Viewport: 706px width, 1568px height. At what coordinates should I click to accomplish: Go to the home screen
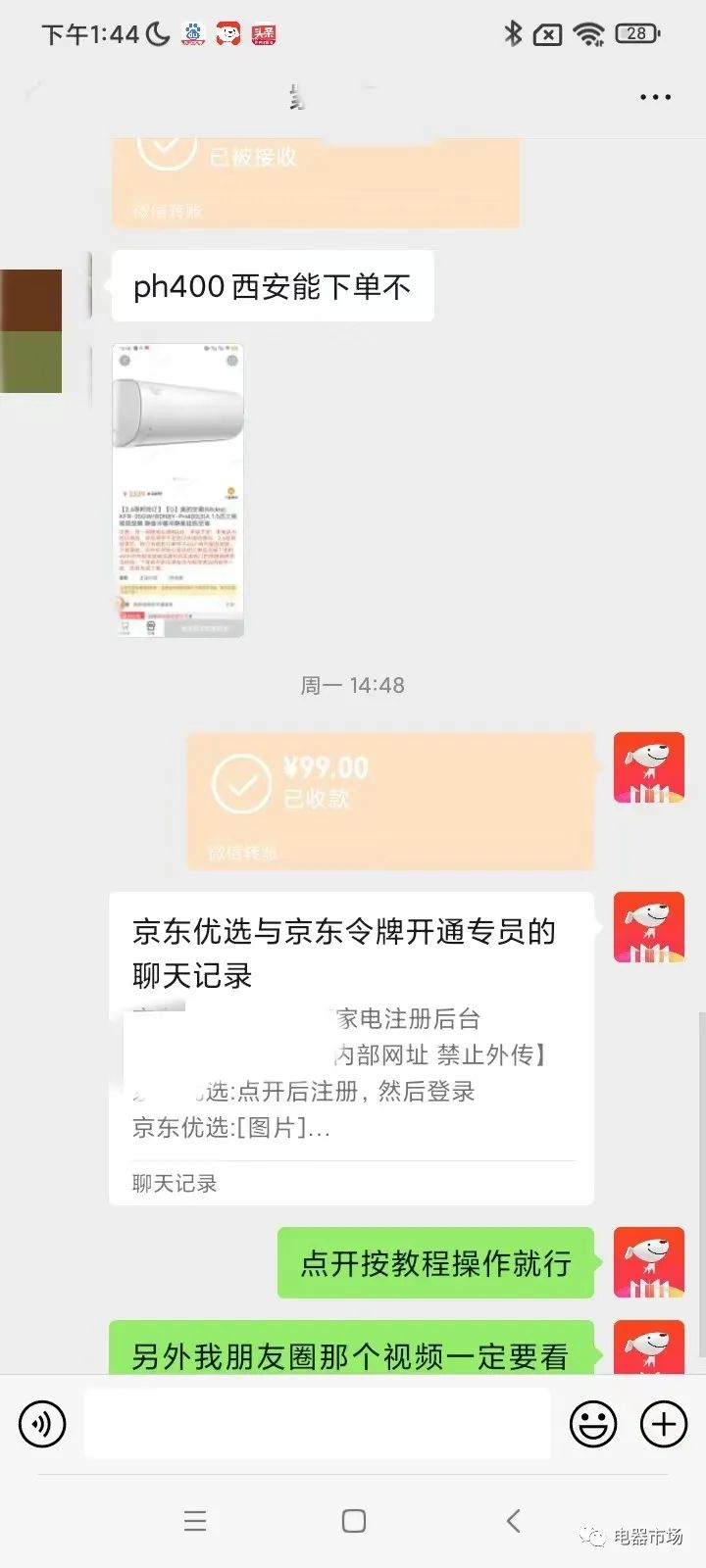click(x=354, y=1521)
